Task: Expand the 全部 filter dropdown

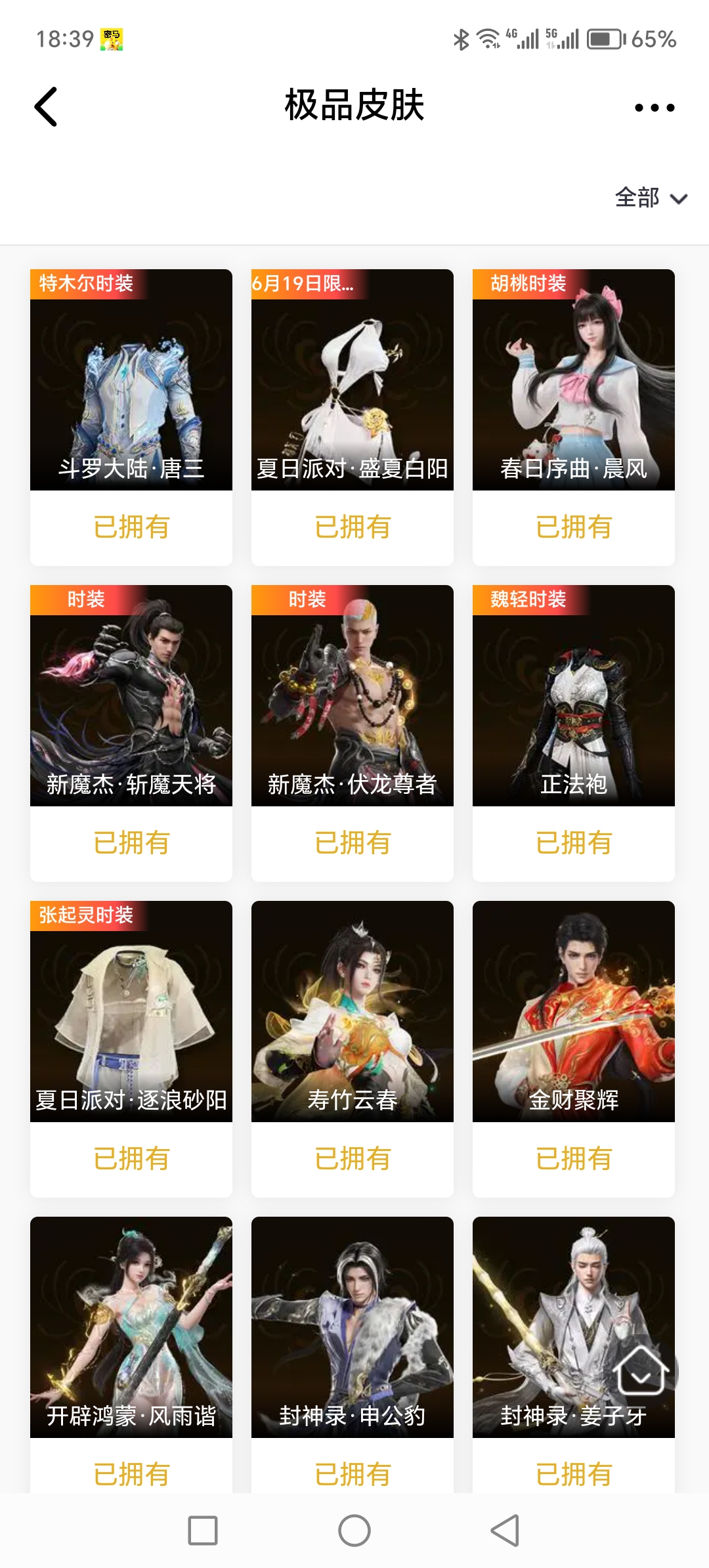Action: (650, 198)
